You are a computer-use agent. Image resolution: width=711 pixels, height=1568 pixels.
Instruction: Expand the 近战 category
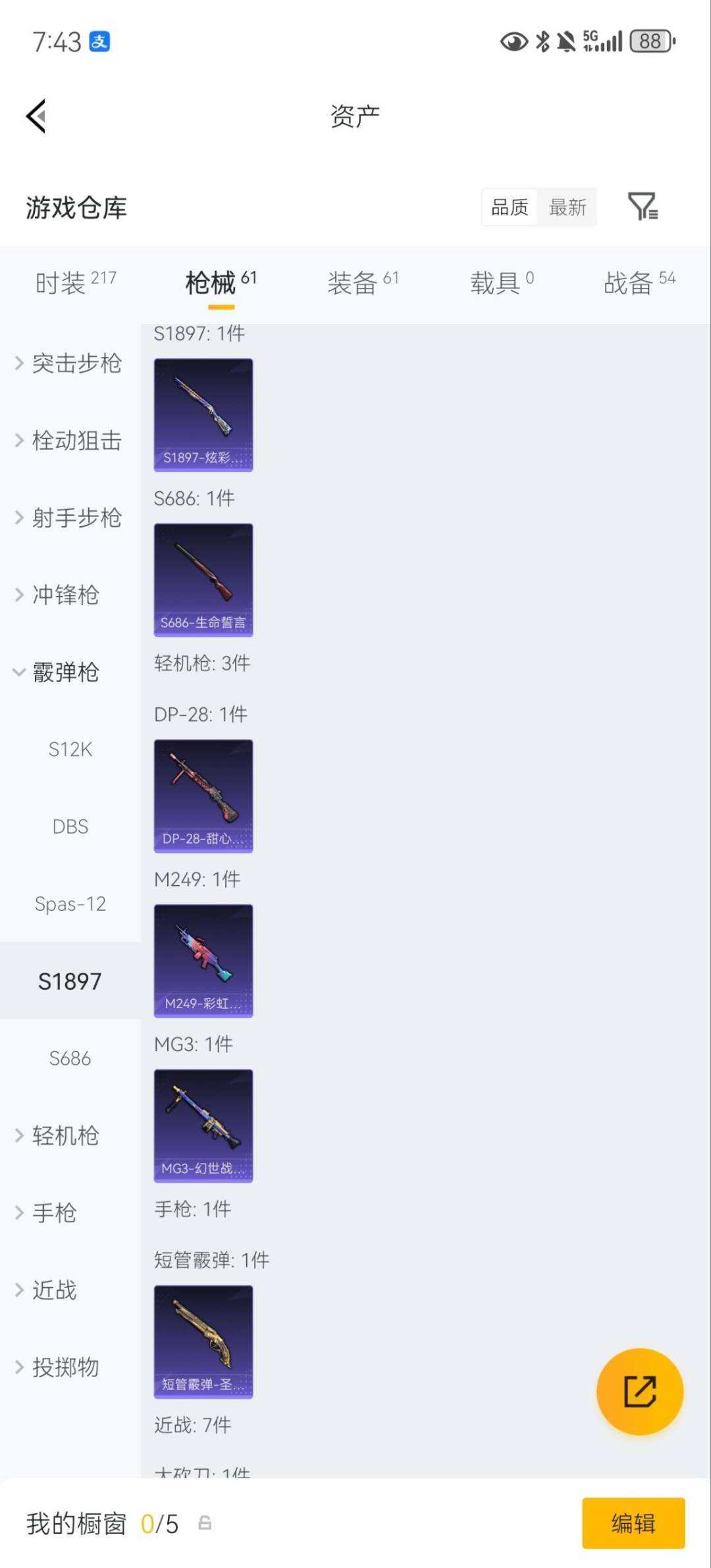point(54,1290)
